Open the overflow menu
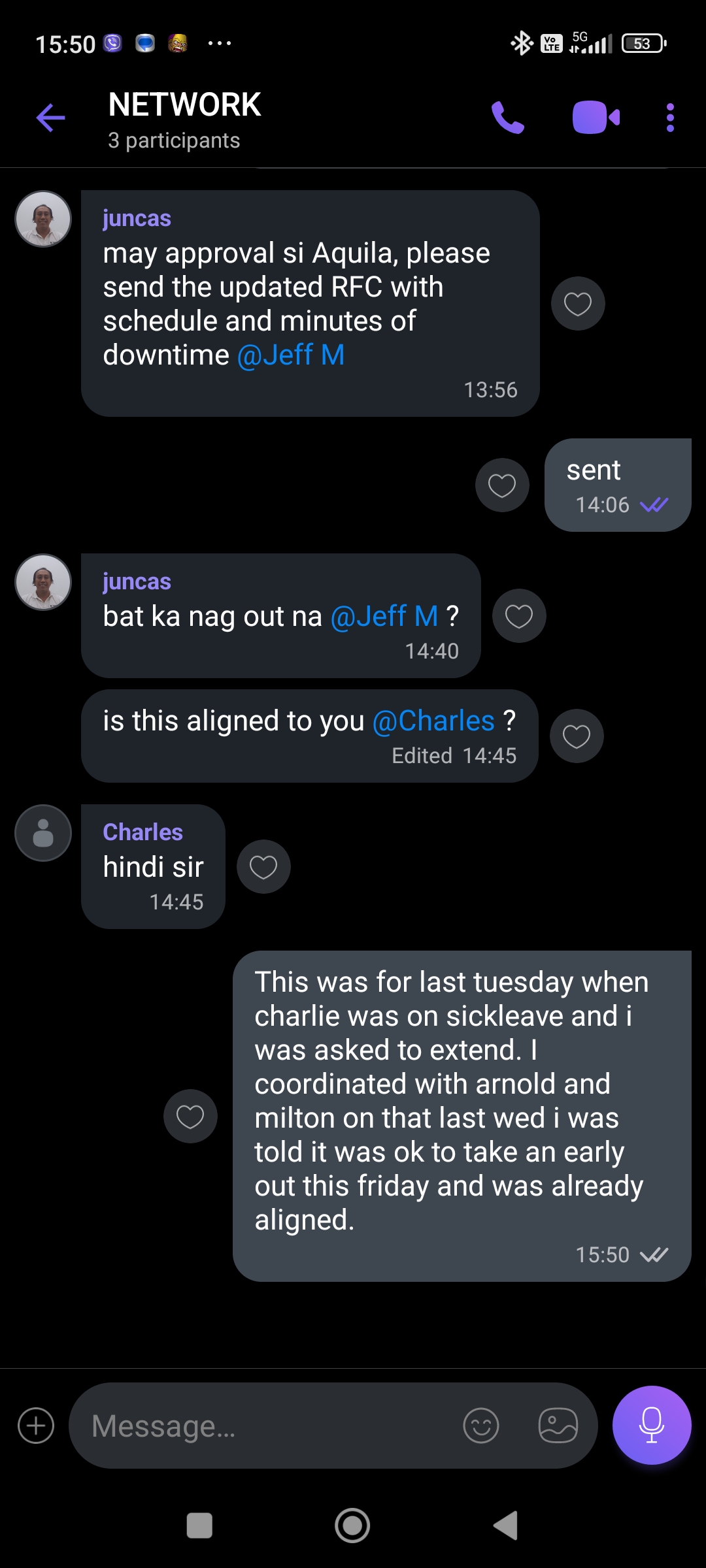Image resolution: width=706 pixels, height=1568 pixels. [x=670, y=118]
